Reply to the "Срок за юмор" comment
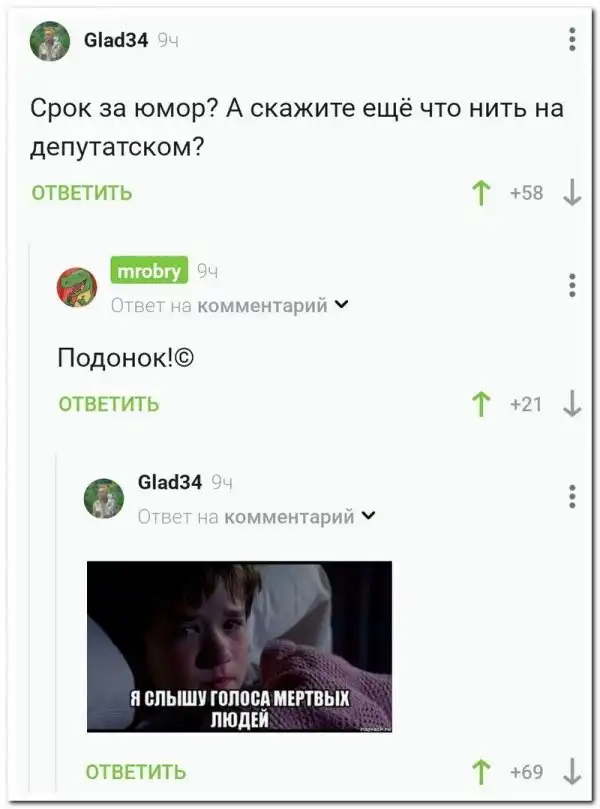The height and width of the screenshot is (809, 600). (82, 193)
